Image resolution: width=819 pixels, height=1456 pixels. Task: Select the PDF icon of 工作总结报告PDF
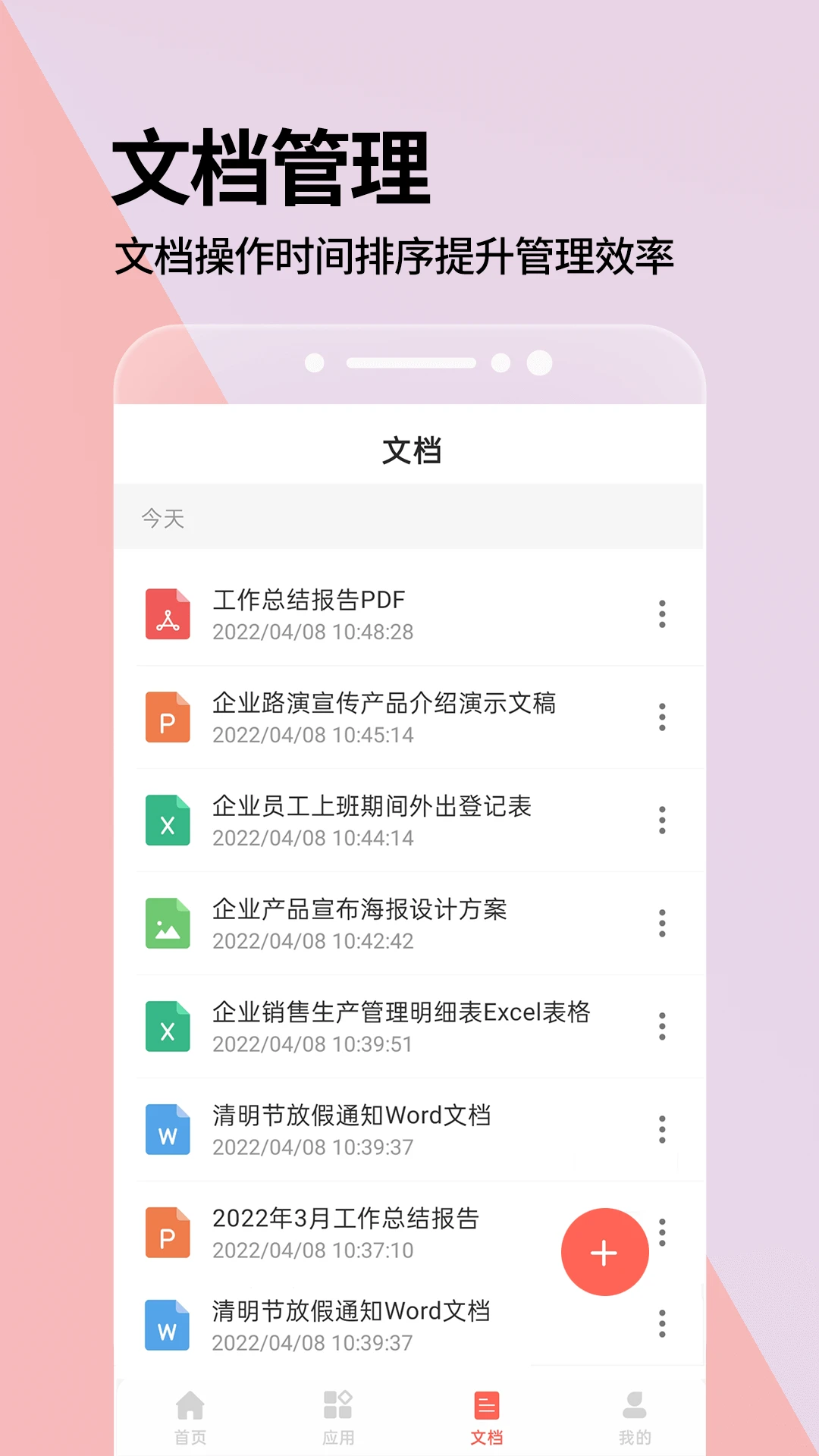pyautogui.click(x=168, y=614)
